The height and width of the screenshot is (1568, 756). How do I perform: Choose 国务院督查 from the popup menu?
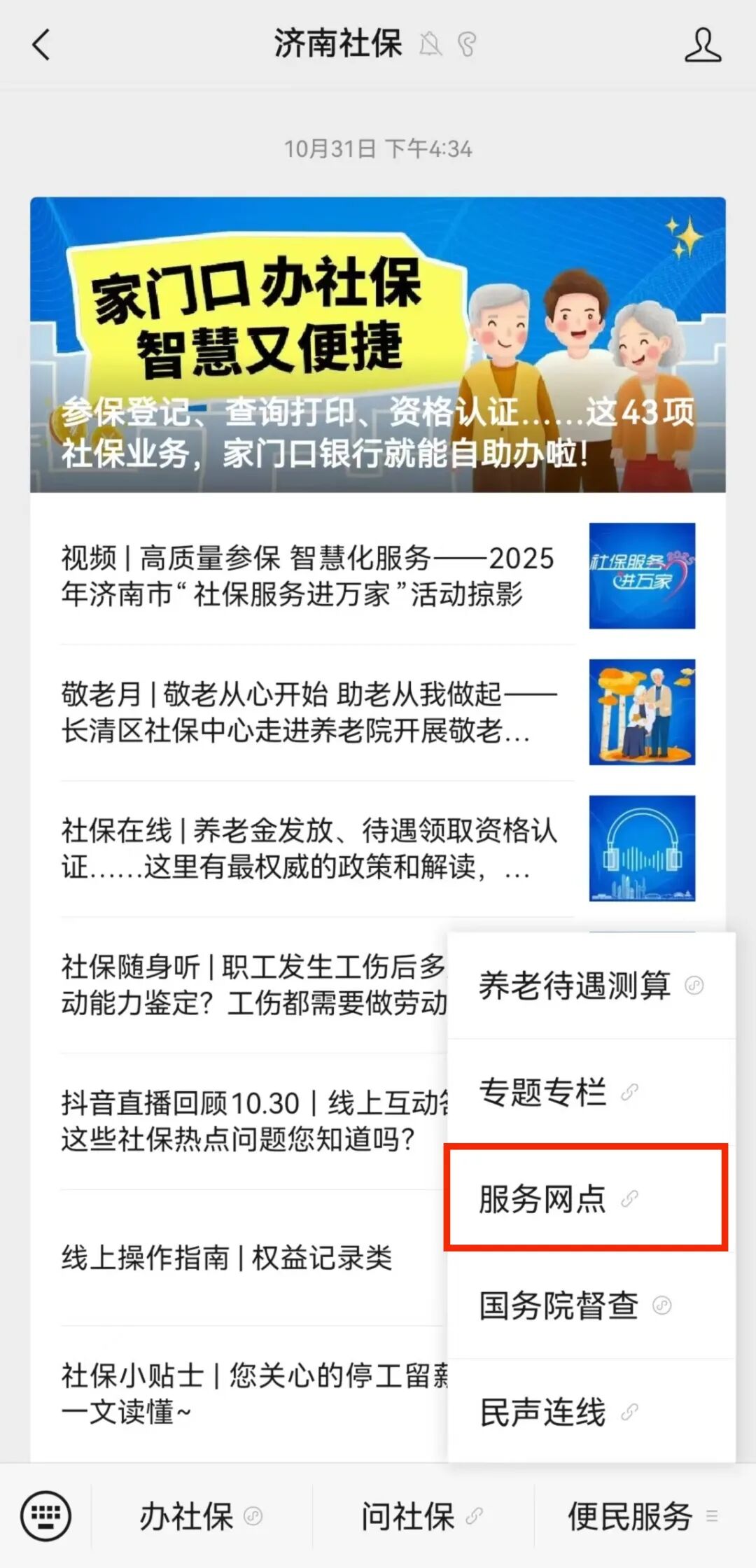pos(559,1305)
